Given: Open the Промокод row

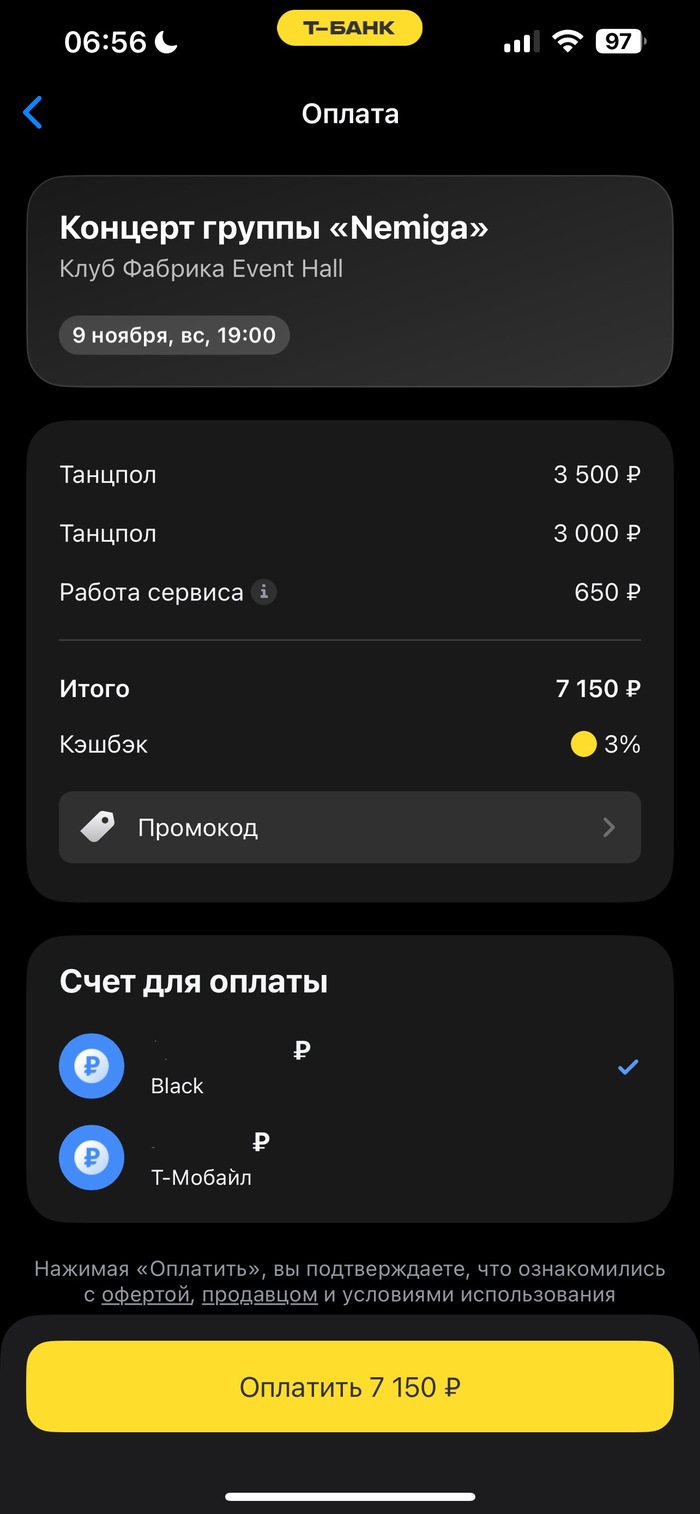Looking at the screenshot, I should click(x=349, y=827).
